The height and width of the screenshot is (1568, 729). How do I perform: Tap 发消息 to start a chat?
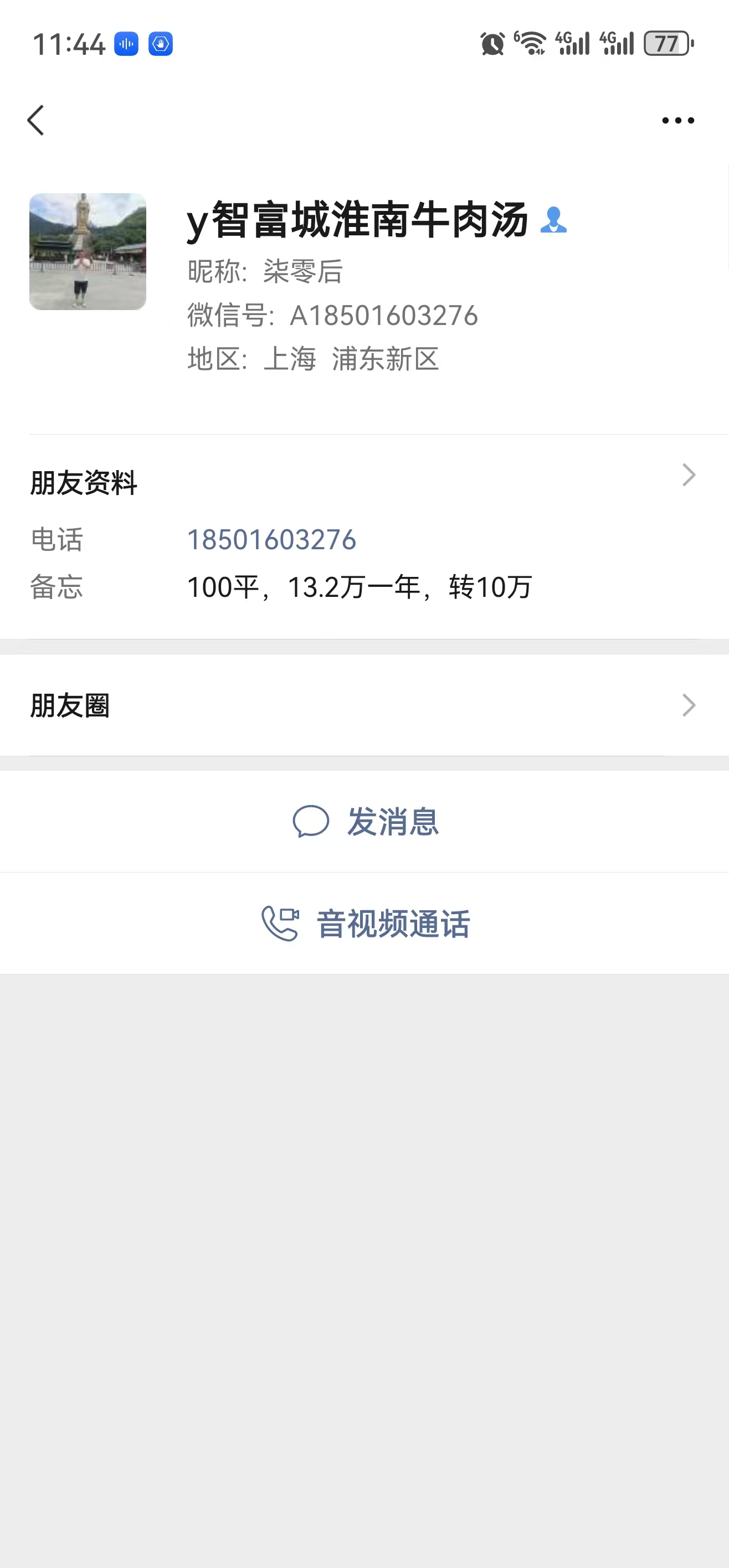click(x=393, y=822)
